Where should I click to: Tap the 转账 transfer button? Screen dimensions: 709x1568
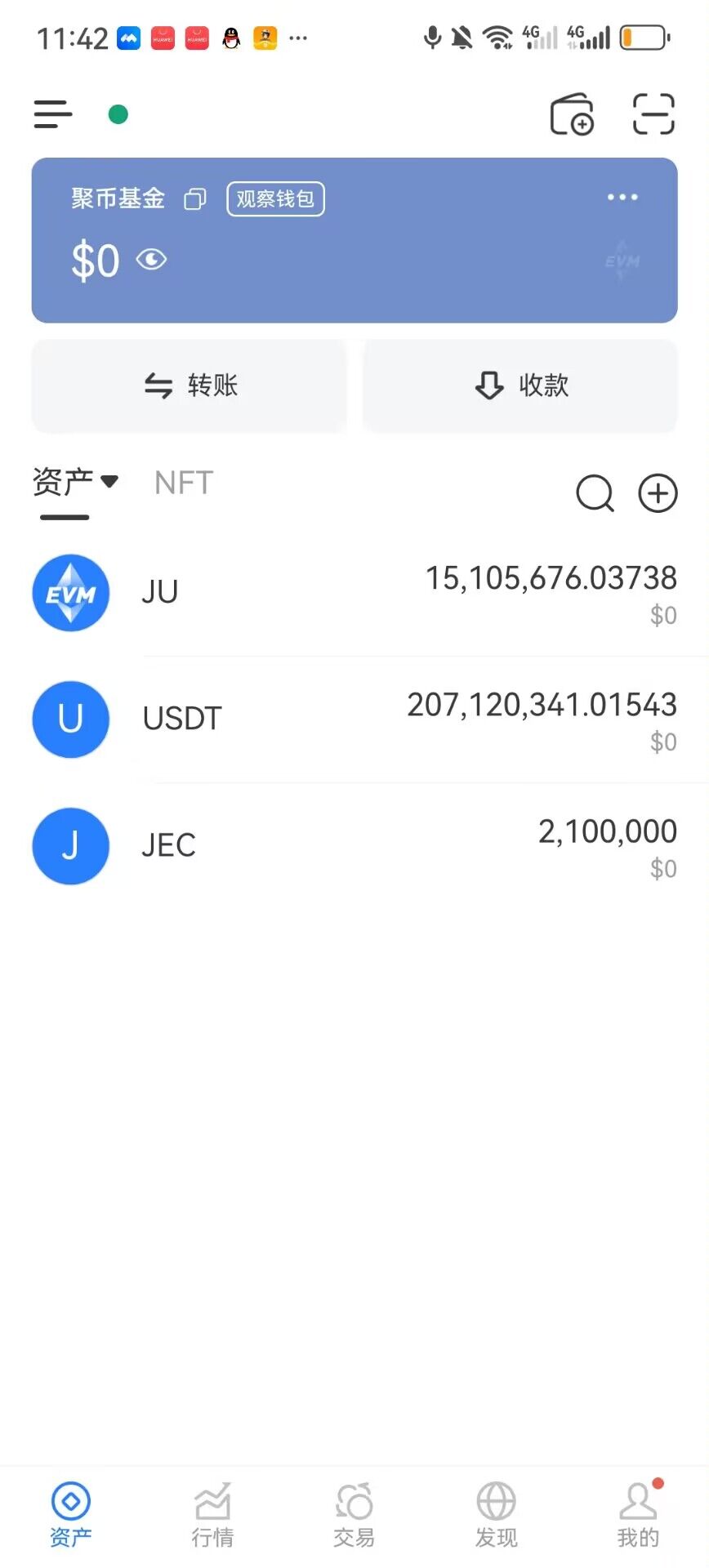[x=190, y=385]
